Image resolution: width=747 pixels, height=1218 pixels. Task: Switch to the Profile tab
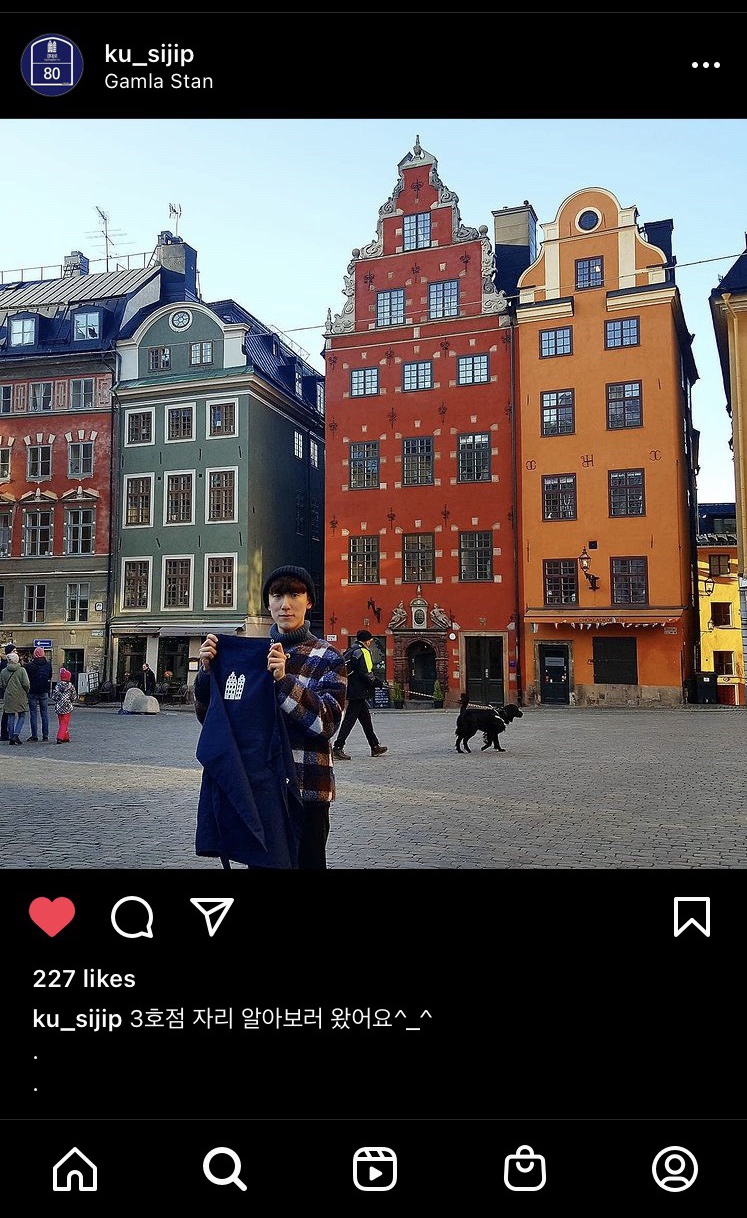[x=675, y=1168]
